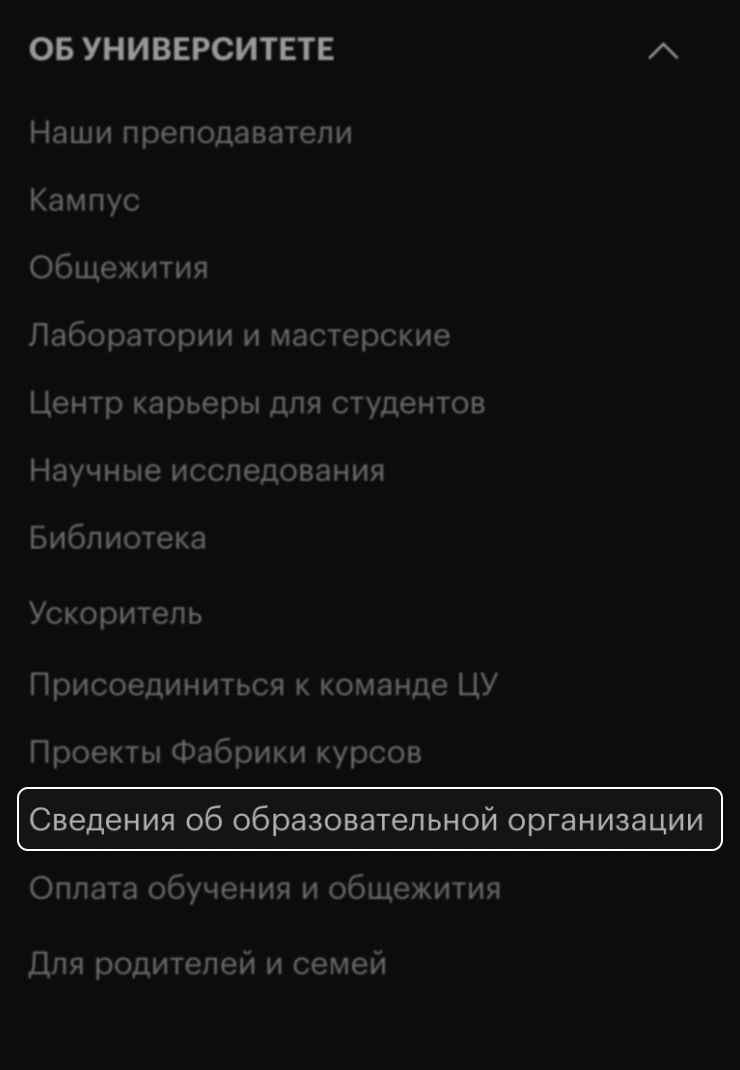740x1070 pixels.
Task: Open Для родителей и семей
Action: [x=207, y=964]
